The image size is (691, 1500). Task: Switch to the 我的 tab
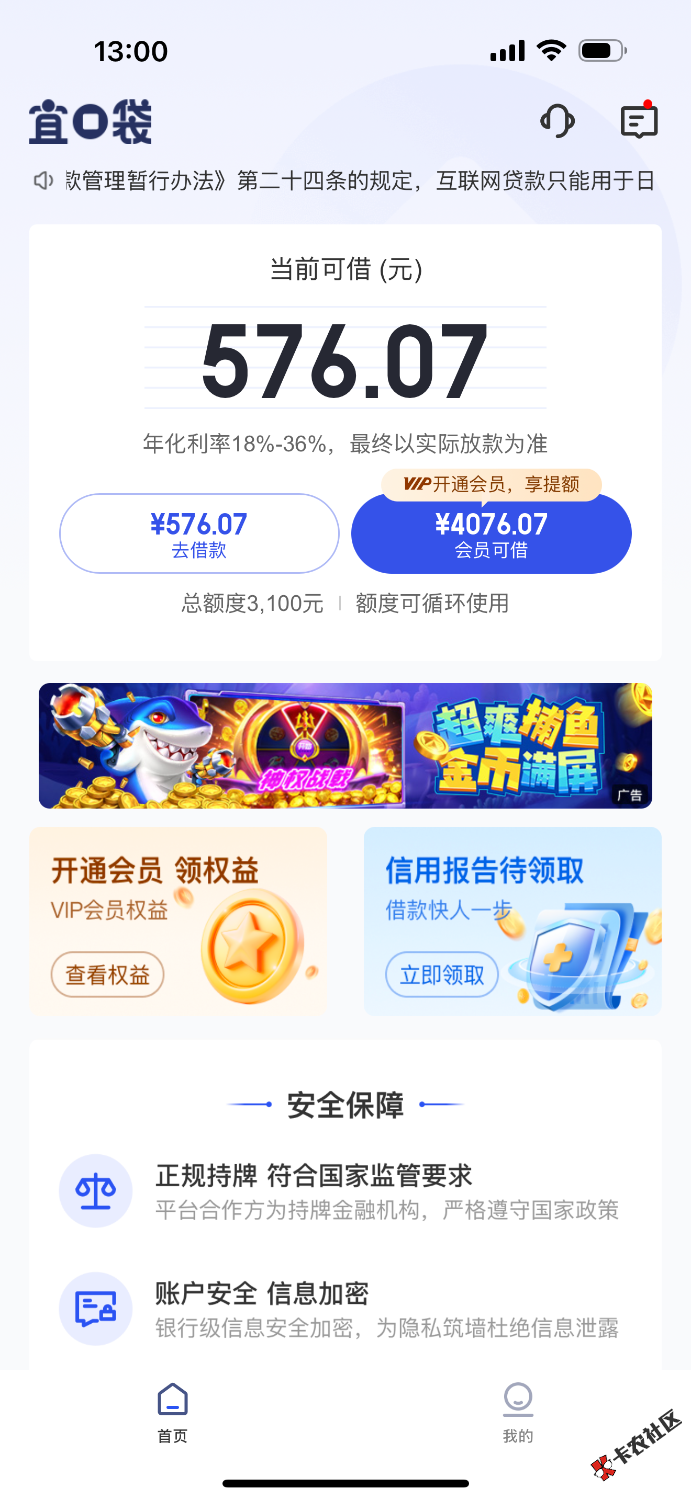point(517,1413)
